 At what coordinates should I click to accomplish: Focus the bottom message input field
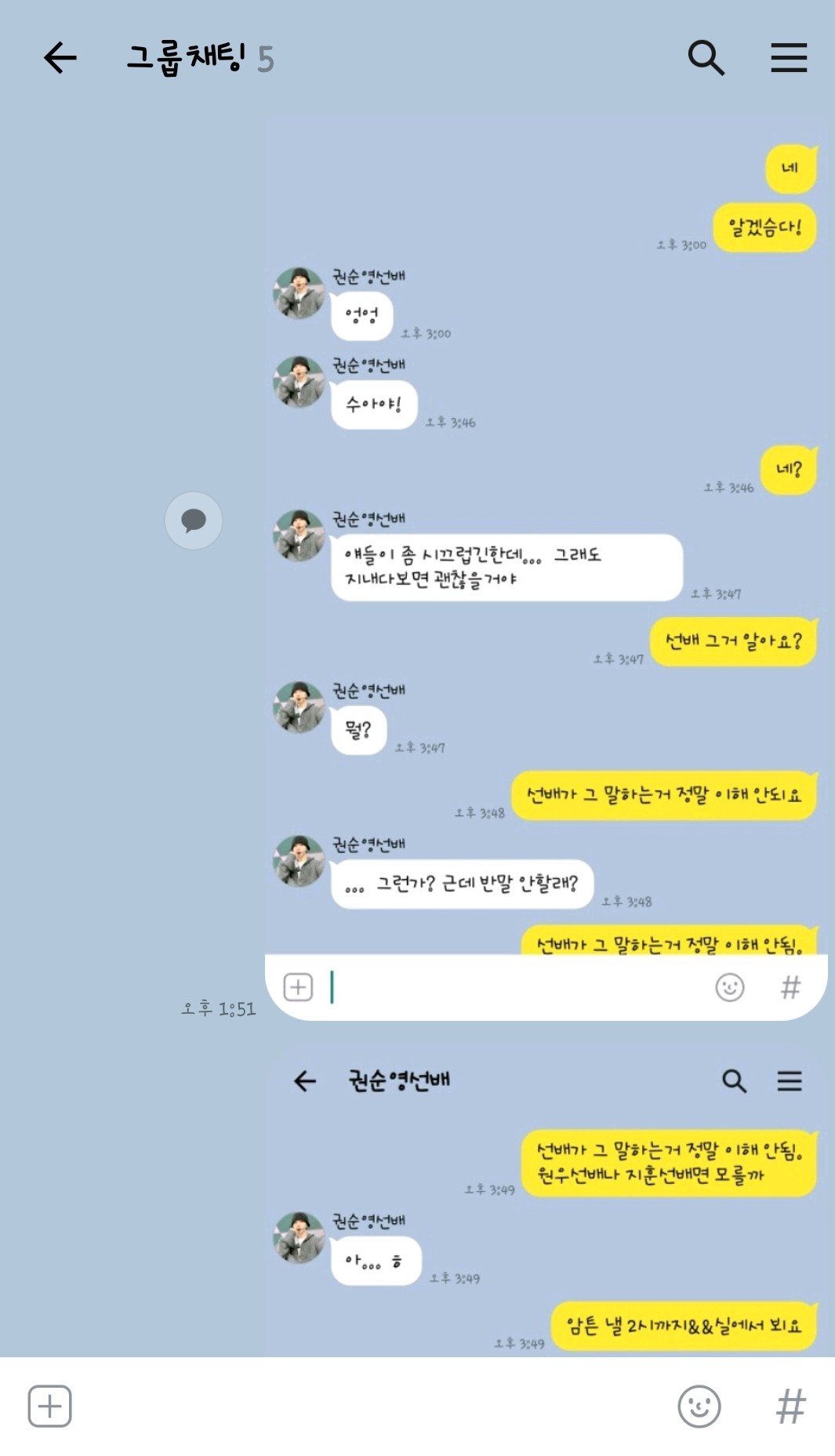point(368,1406)
